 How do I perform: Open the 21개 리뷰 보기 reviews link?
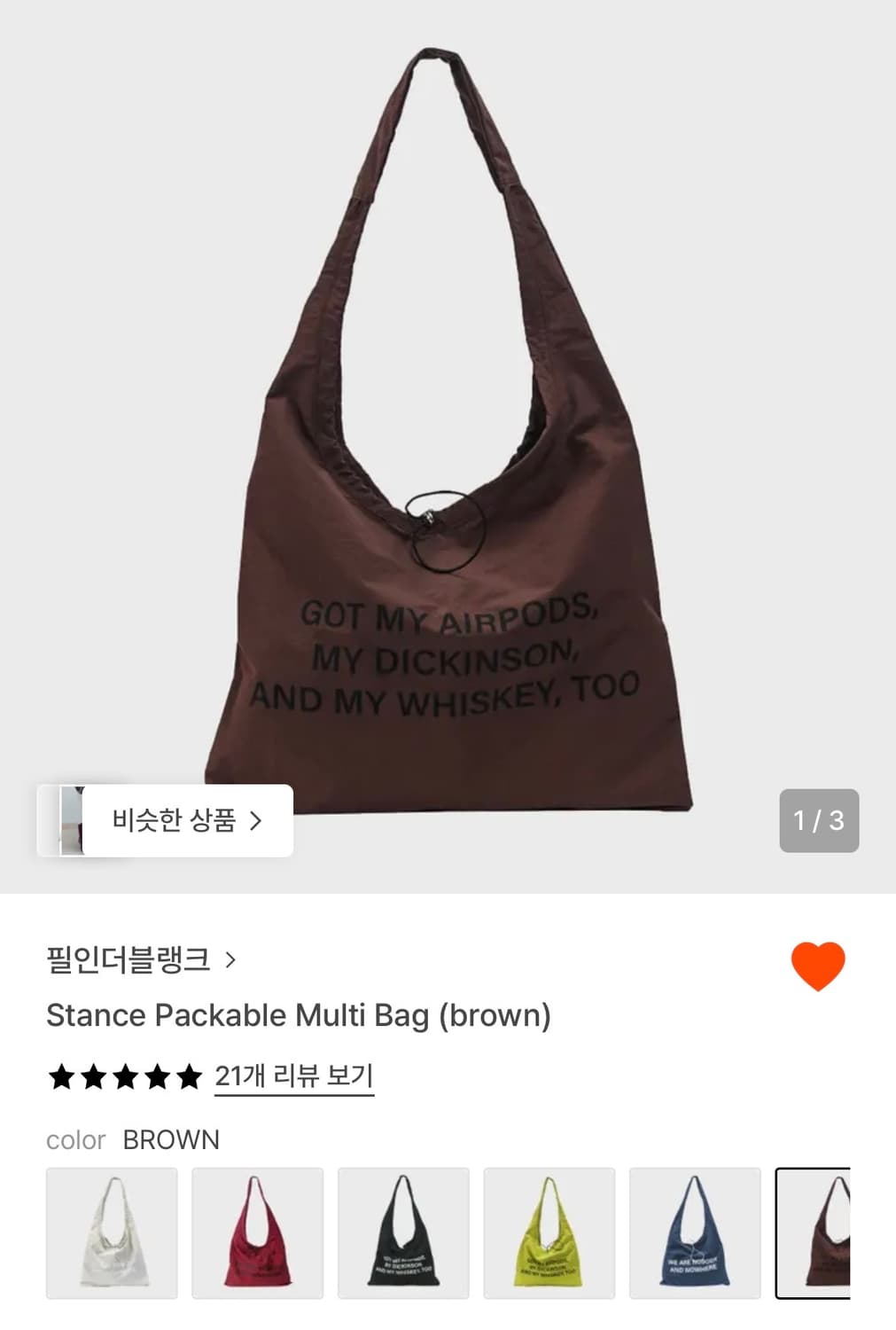coord(295,1076)
